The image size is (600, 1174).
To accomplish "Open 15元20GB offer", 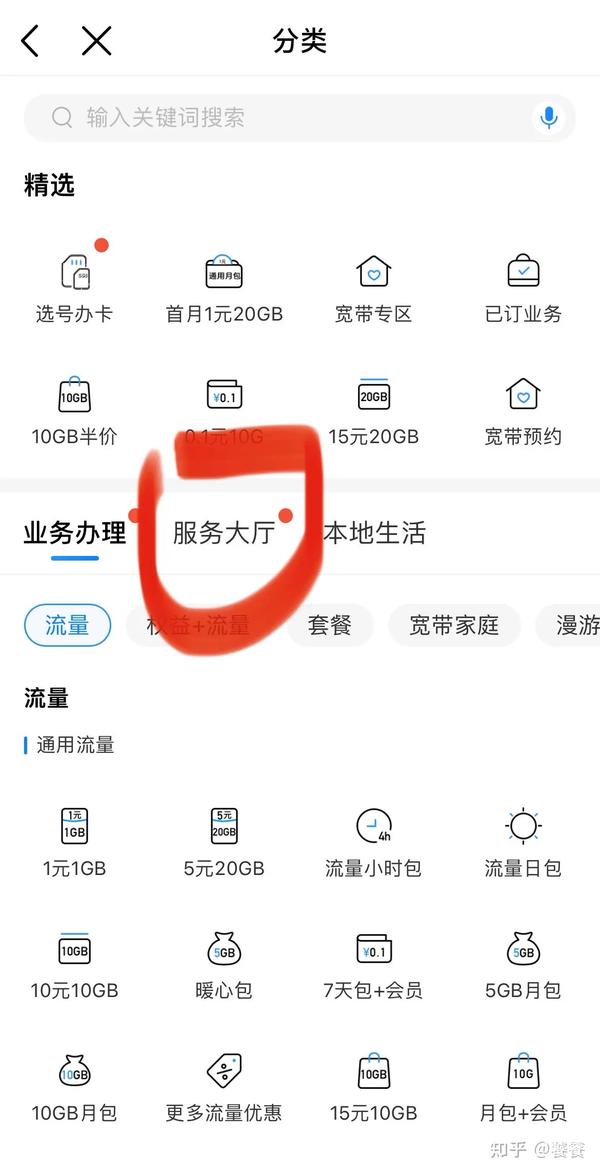I will click(374, 411).
